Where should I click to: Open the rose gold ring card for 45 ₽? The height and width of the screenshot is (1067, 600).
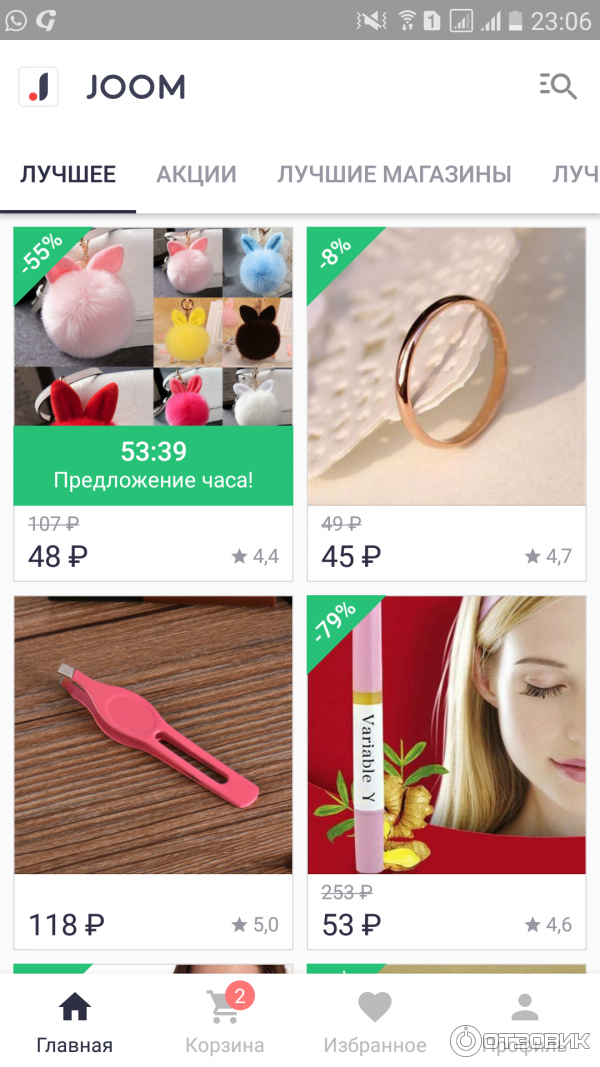pyautogui.click(x=446, y=400)
